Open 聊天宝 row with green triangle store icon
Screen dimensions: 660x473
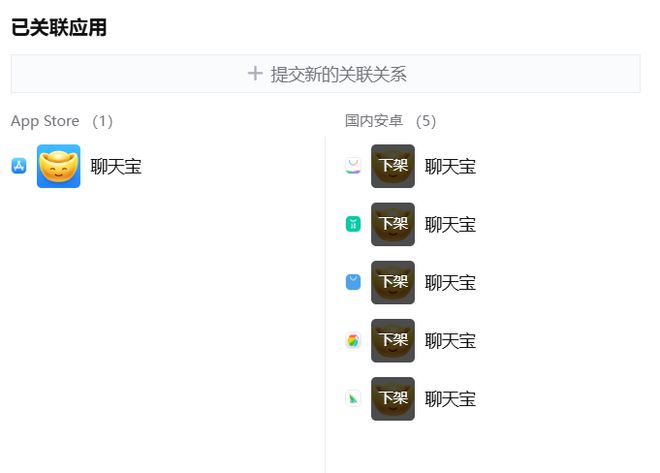449,398
